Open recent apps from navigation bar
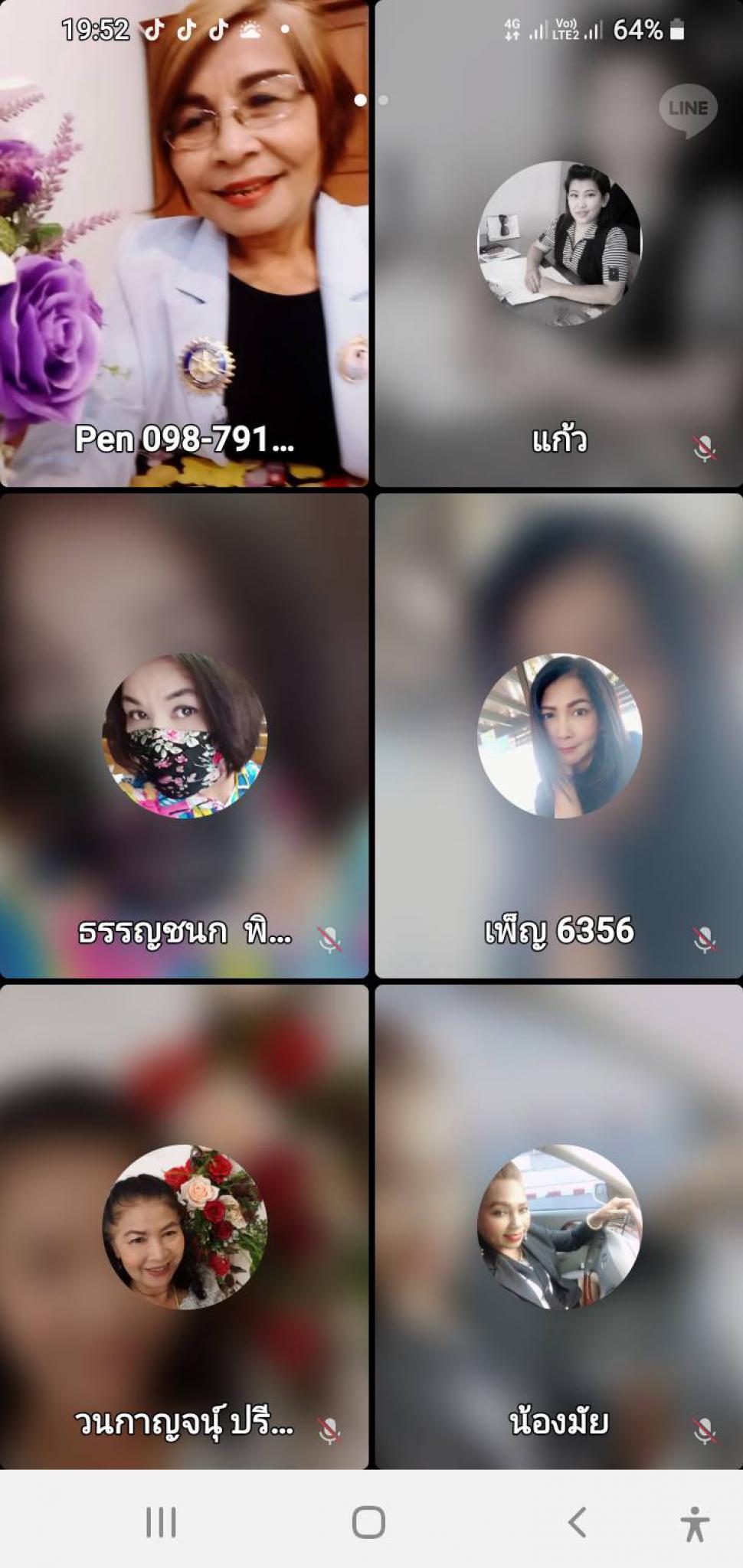 pos(161,1522)
